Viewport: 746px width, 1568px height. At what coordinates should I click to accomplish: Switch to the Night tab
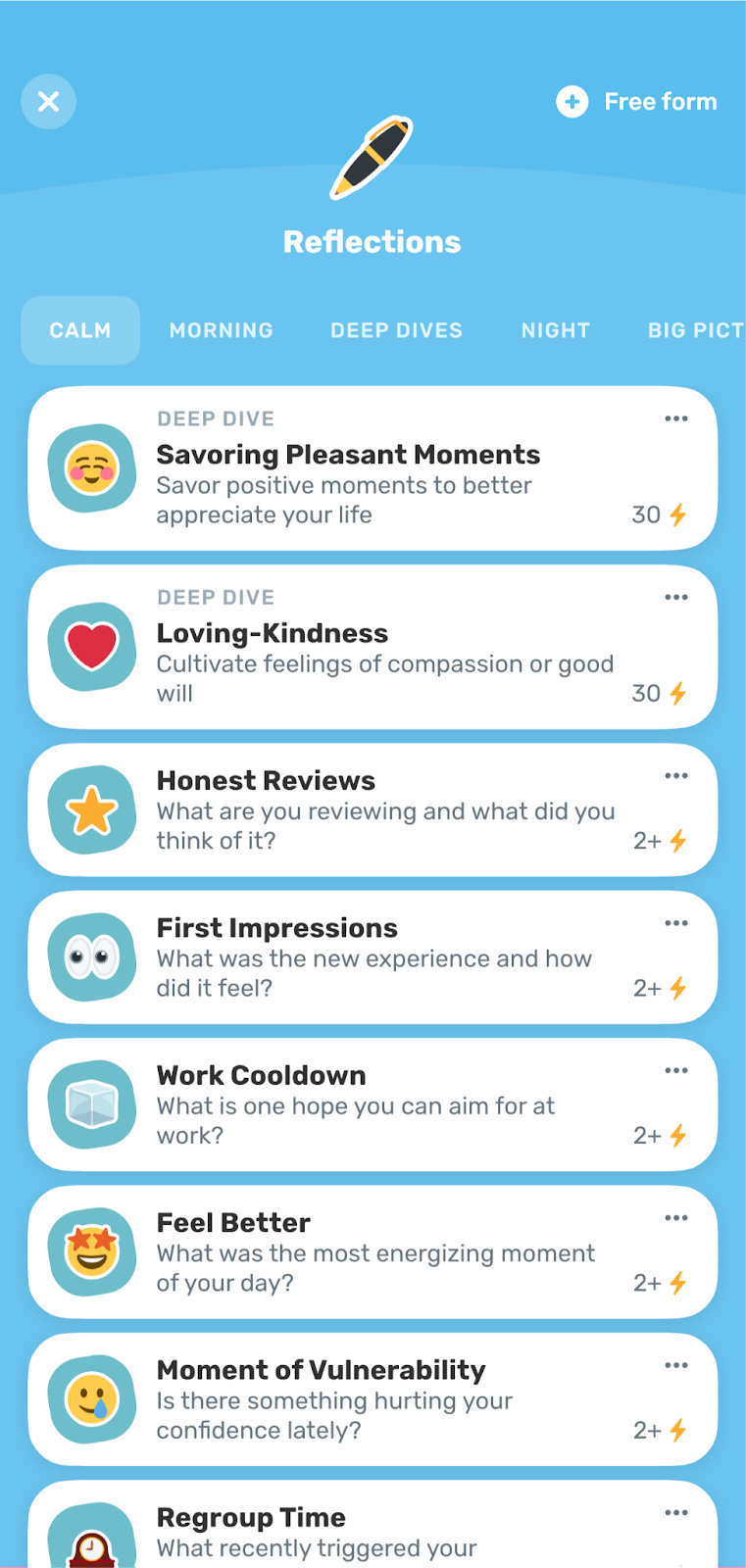click(555, 330)
